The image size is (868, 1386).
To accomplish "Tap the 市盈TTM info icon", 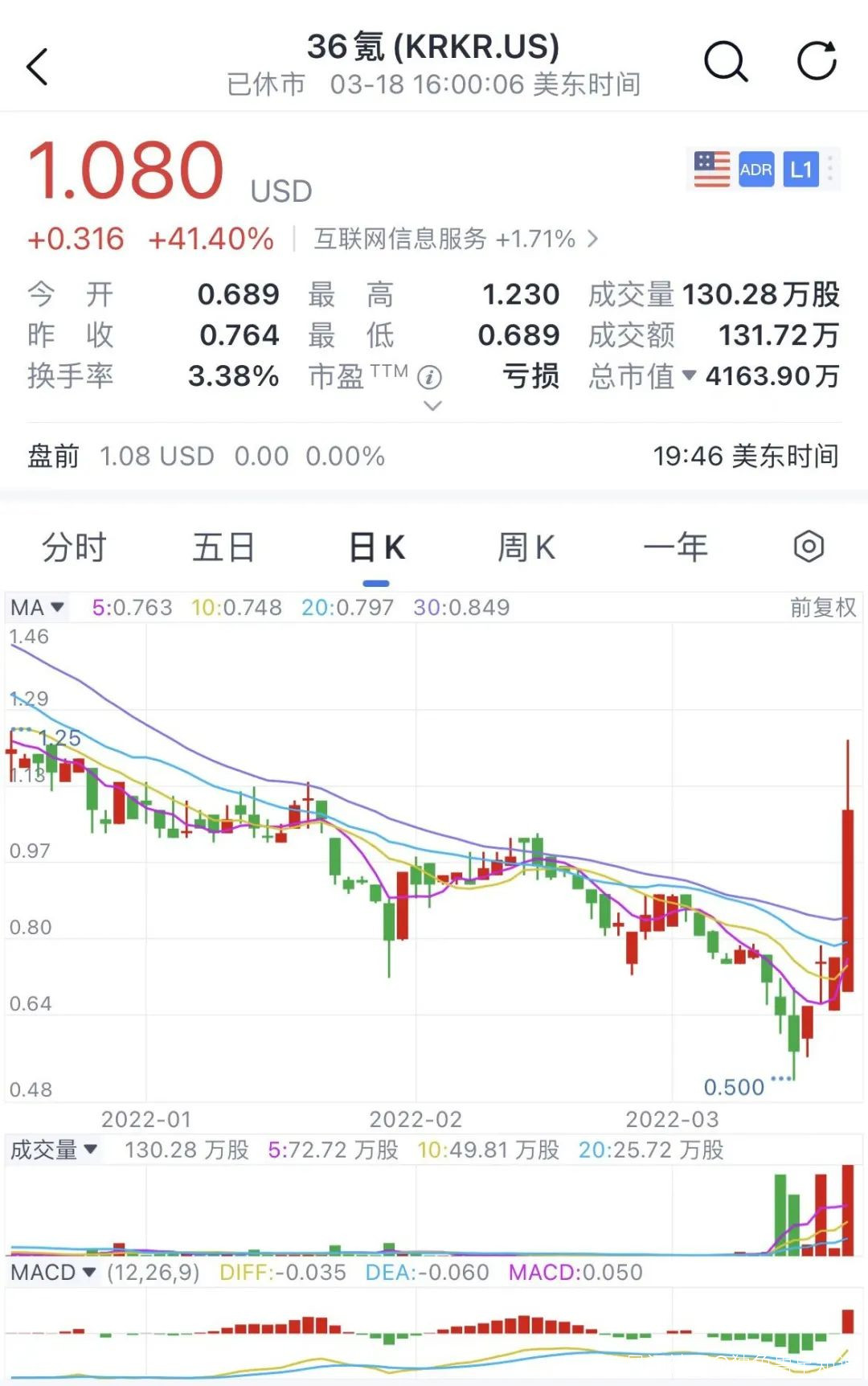I will coord(430,376).
